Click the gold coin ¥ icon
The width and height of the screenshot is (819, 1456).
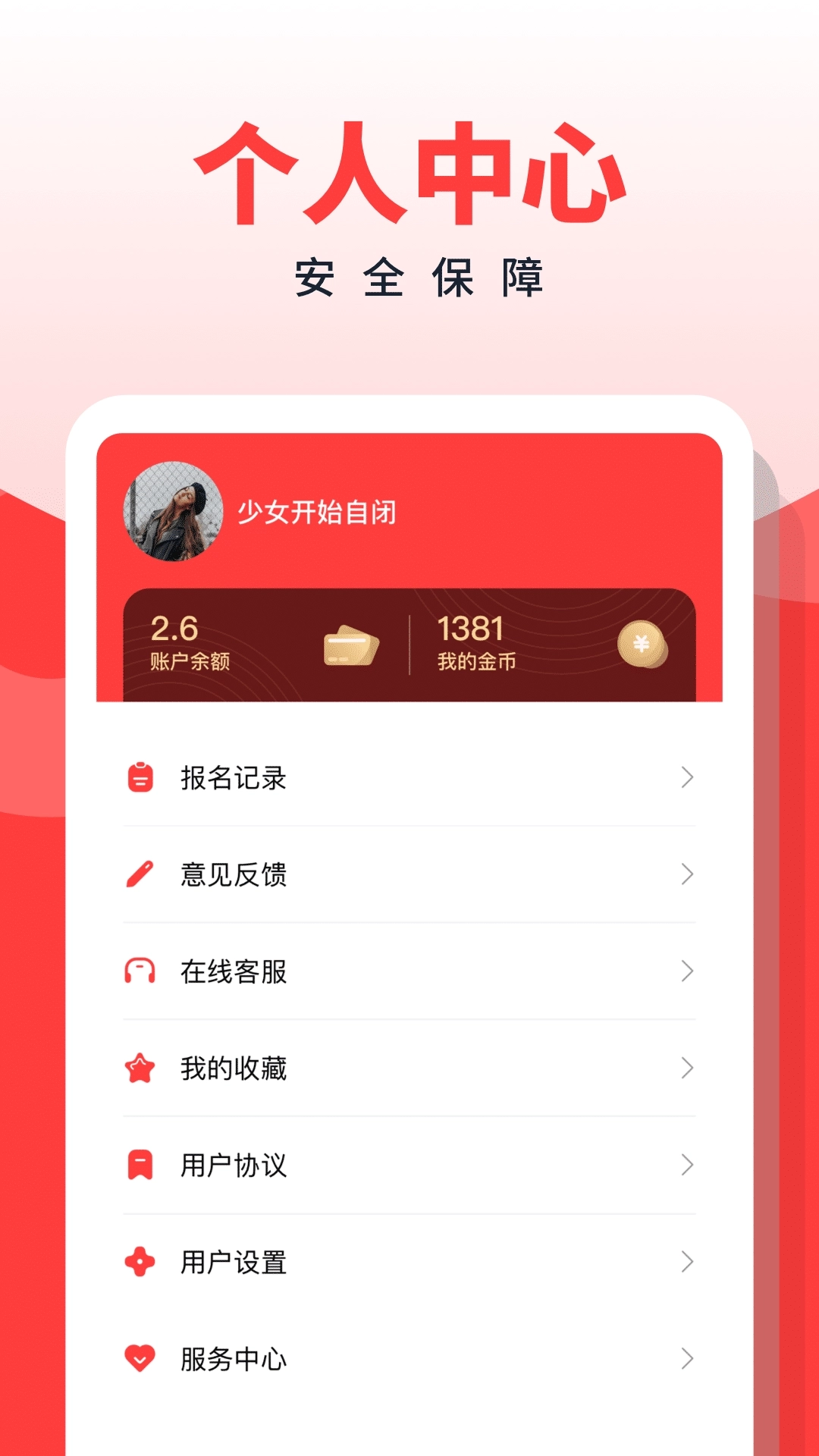click(x=643, y=645)
